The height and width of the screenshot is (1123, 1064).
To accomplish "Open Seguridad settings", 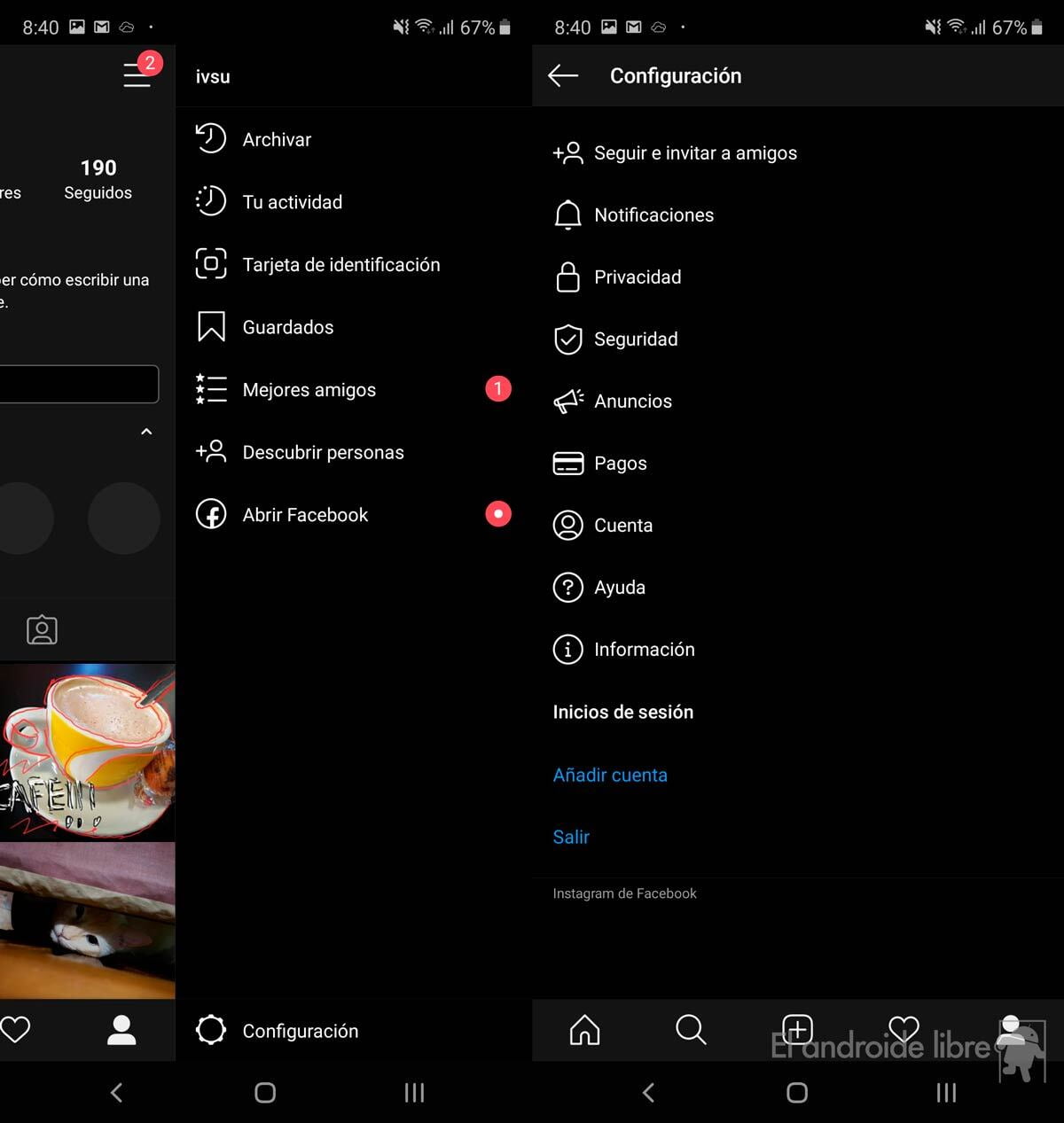I will tap(636, 339).
